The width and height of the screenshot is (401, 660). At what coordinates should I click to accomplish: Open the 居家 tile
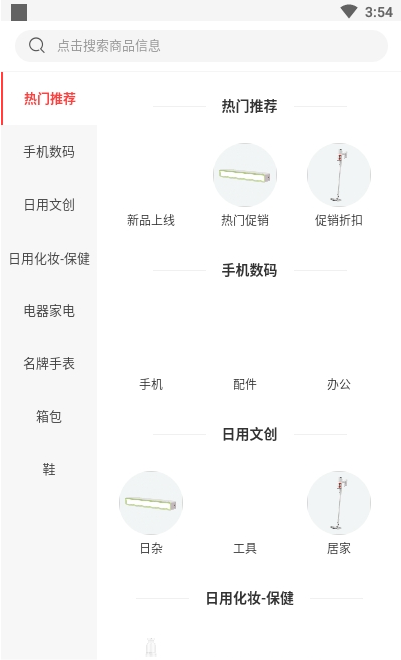point(339,515)
